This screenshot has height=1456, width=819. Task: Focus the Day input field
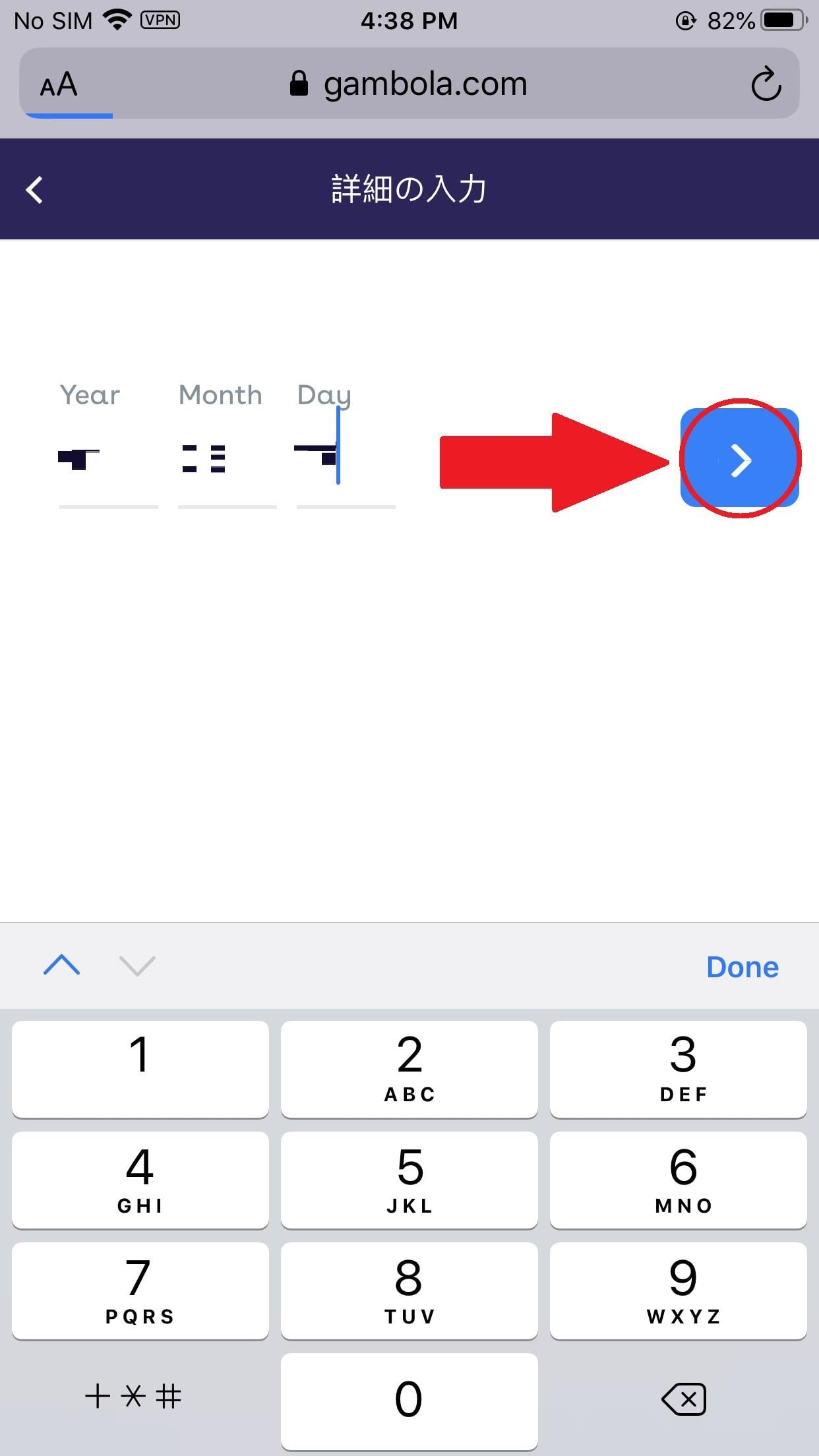pyautogui.click(x=346, y=458)
